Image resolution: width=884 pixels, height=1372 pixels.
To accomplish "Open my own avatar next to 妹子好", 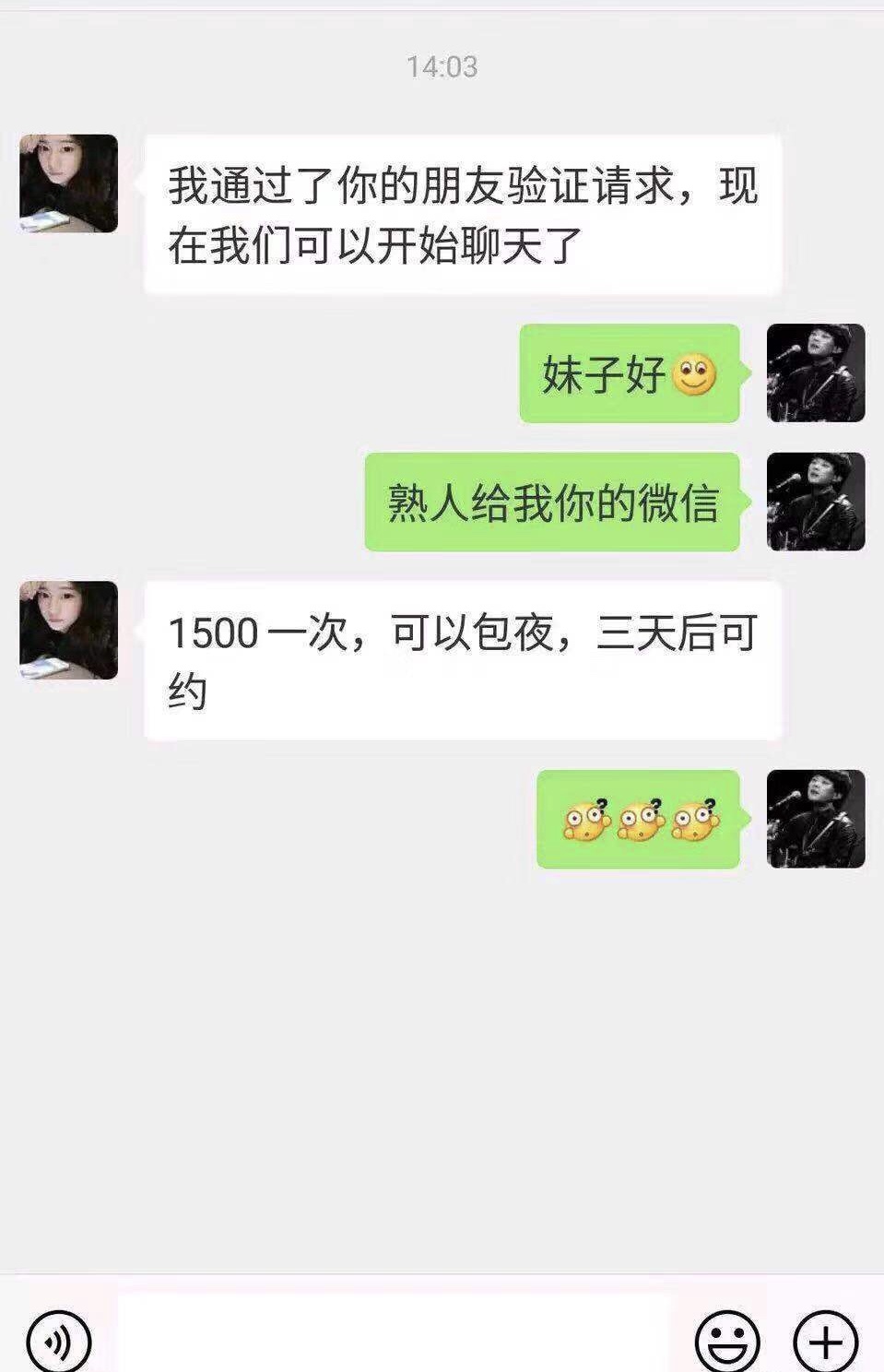I will click(x=816, y=373).
